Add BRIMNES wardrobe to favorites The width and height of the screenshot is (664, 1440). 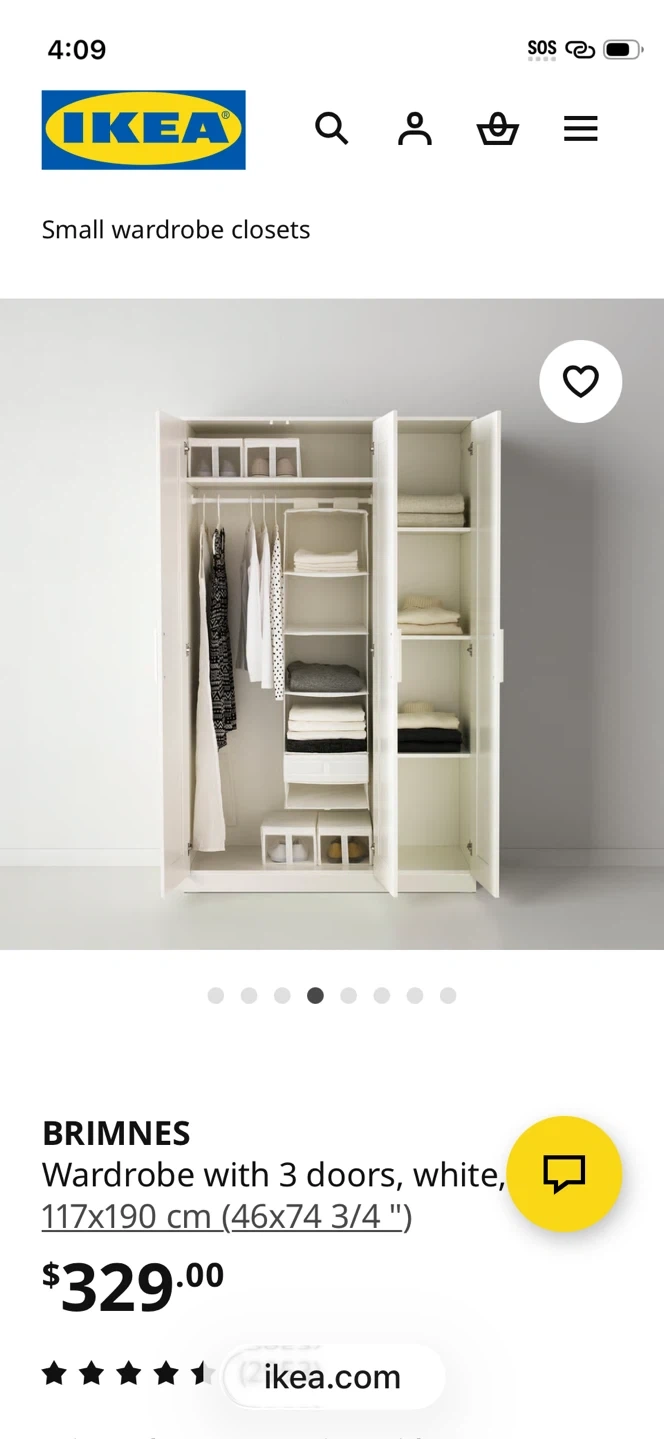(580, 381)
